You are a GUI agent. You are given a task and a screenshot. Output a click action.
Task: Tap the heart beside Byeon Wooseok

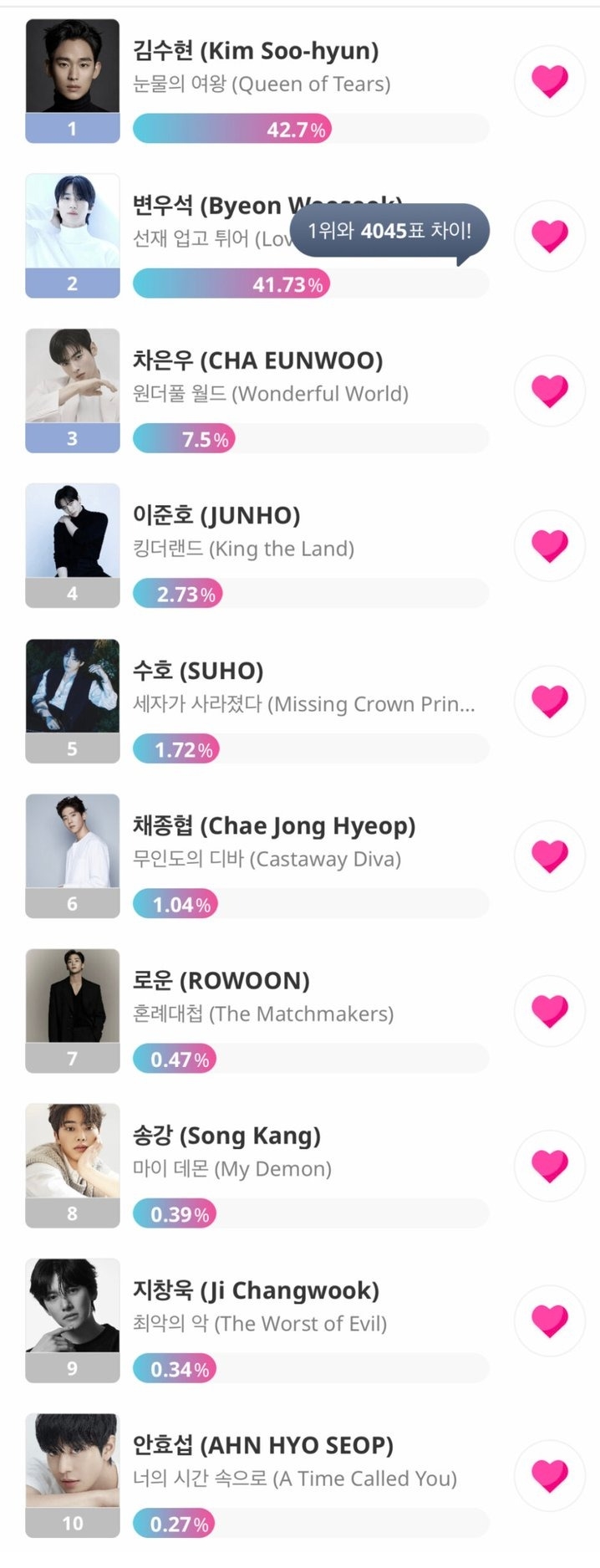point(549,236)
